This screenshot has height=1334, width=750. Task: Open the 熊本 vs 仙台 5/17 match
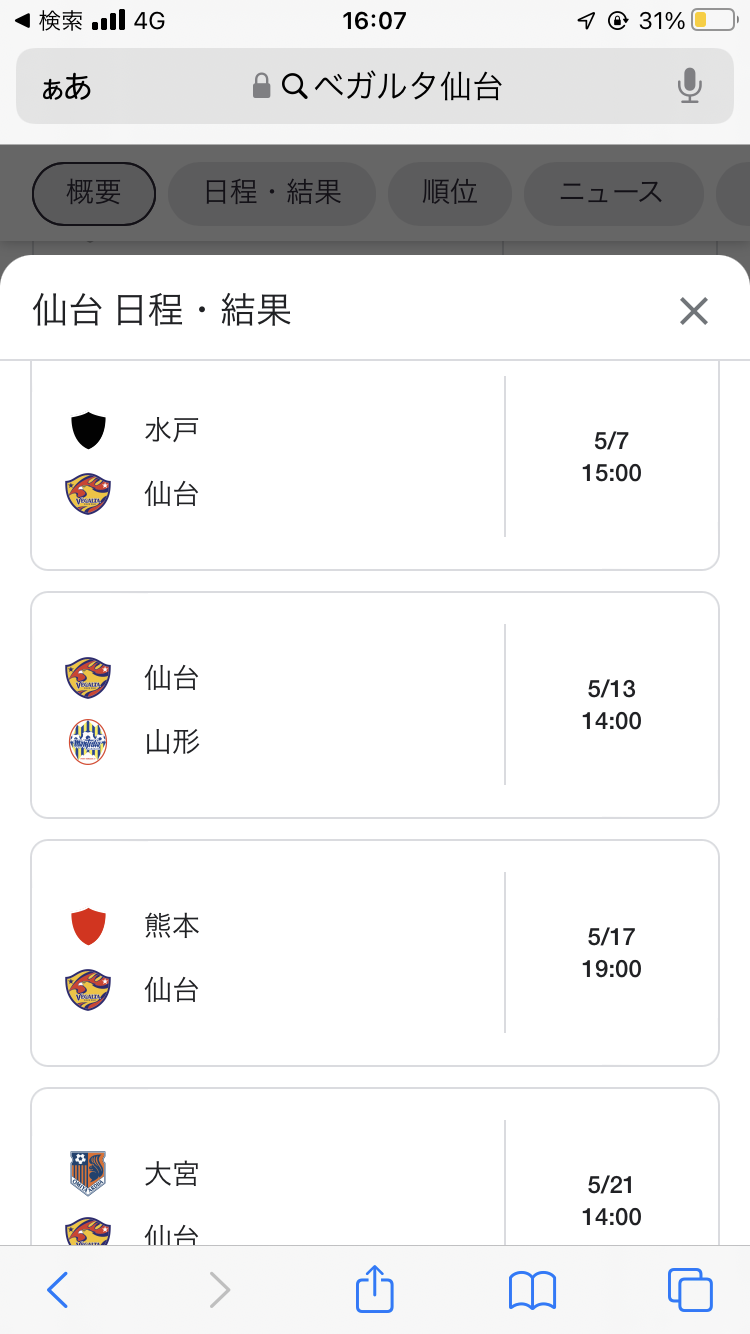(375, 953)
